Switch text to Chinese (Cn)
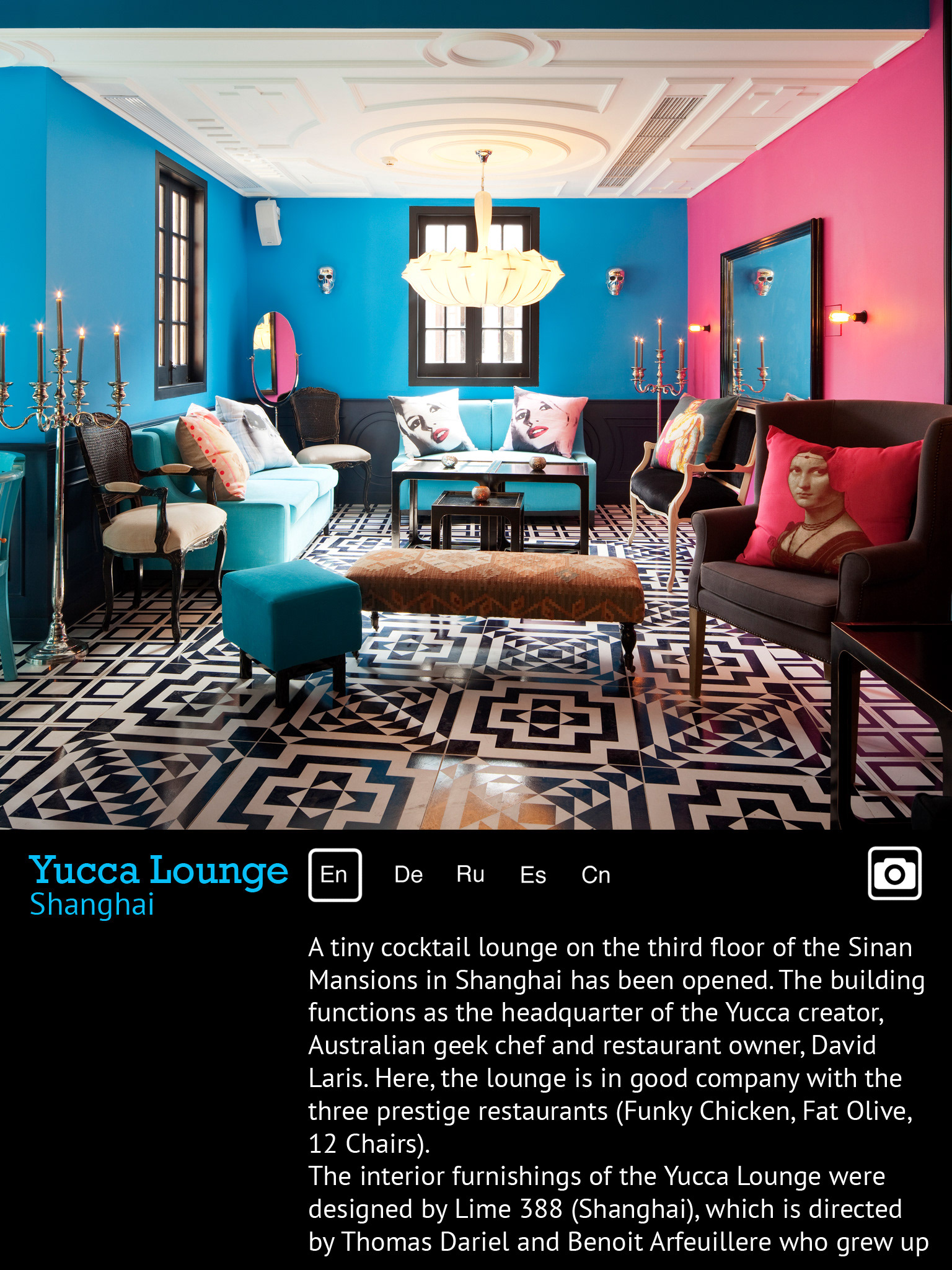 tap(596, 874)
